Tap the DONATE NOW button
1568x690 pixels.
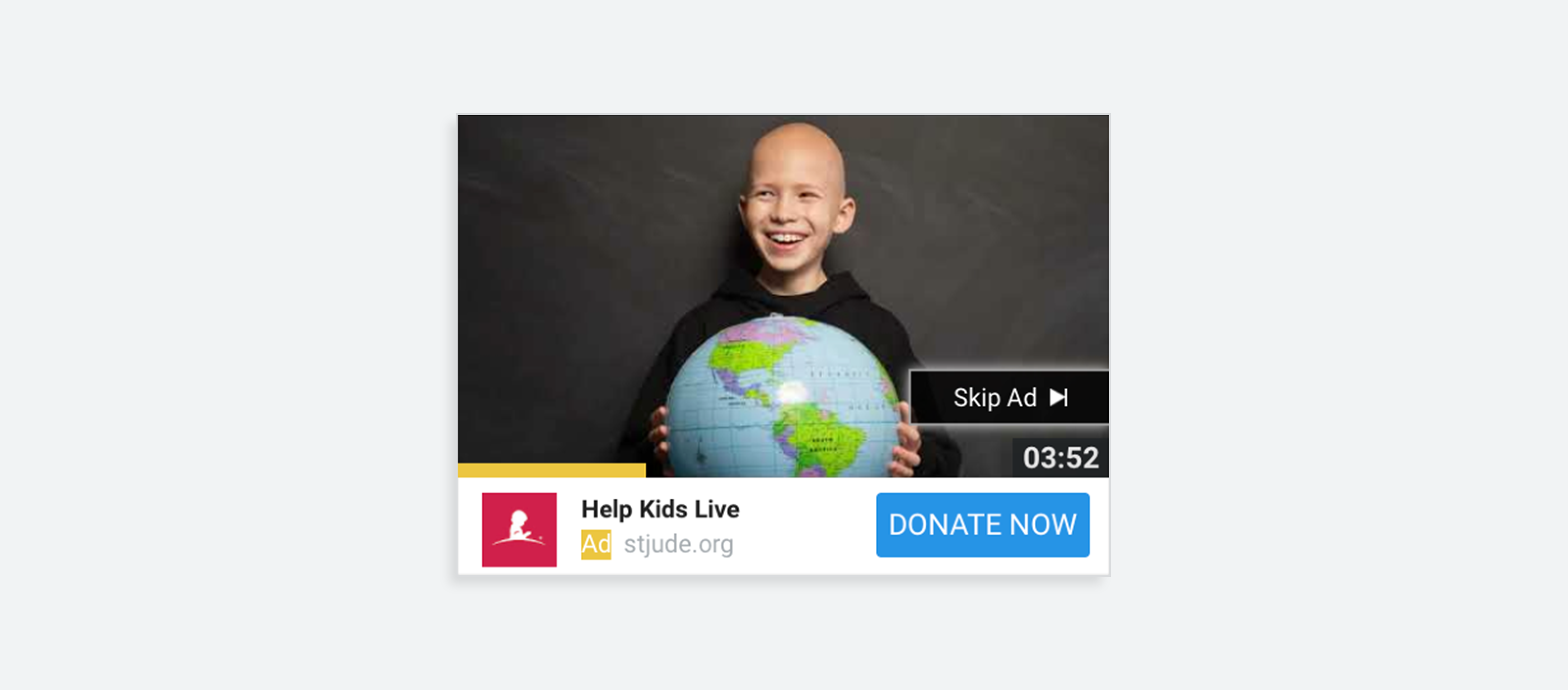[x=982, y=524]
